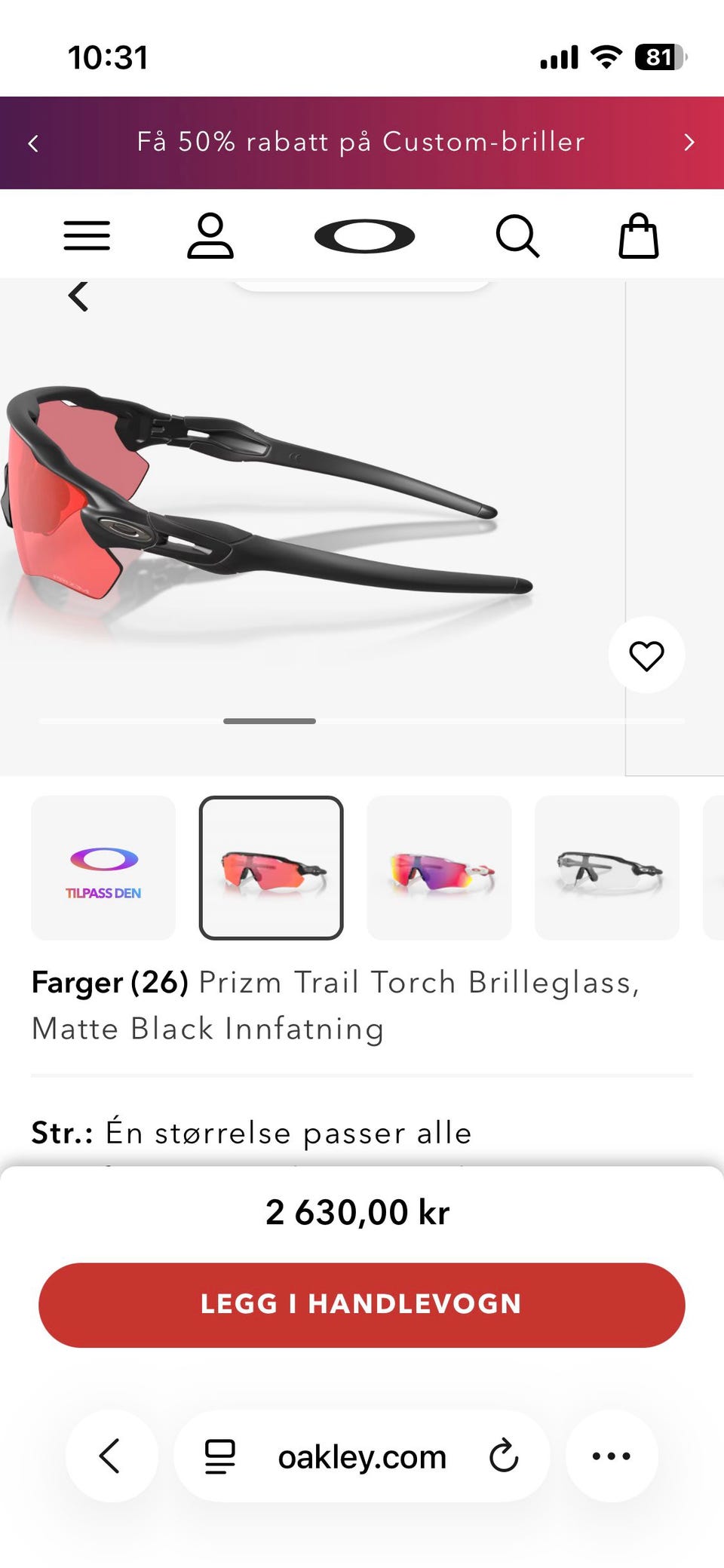Open the hamburger navigation menu
The width and height of the screenshot is (724, 1568).
[87, 235]
